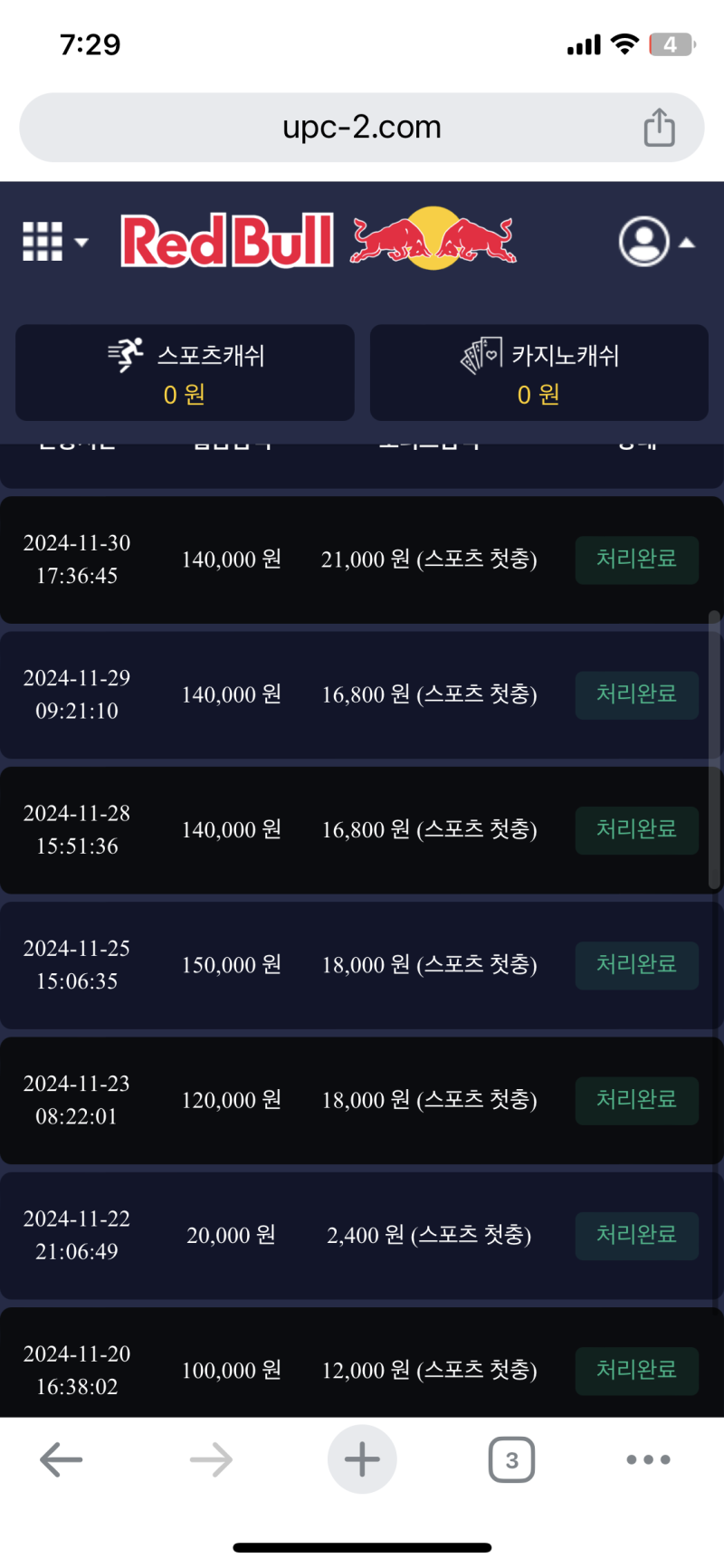View the three open tabs

click(511, 1459)
